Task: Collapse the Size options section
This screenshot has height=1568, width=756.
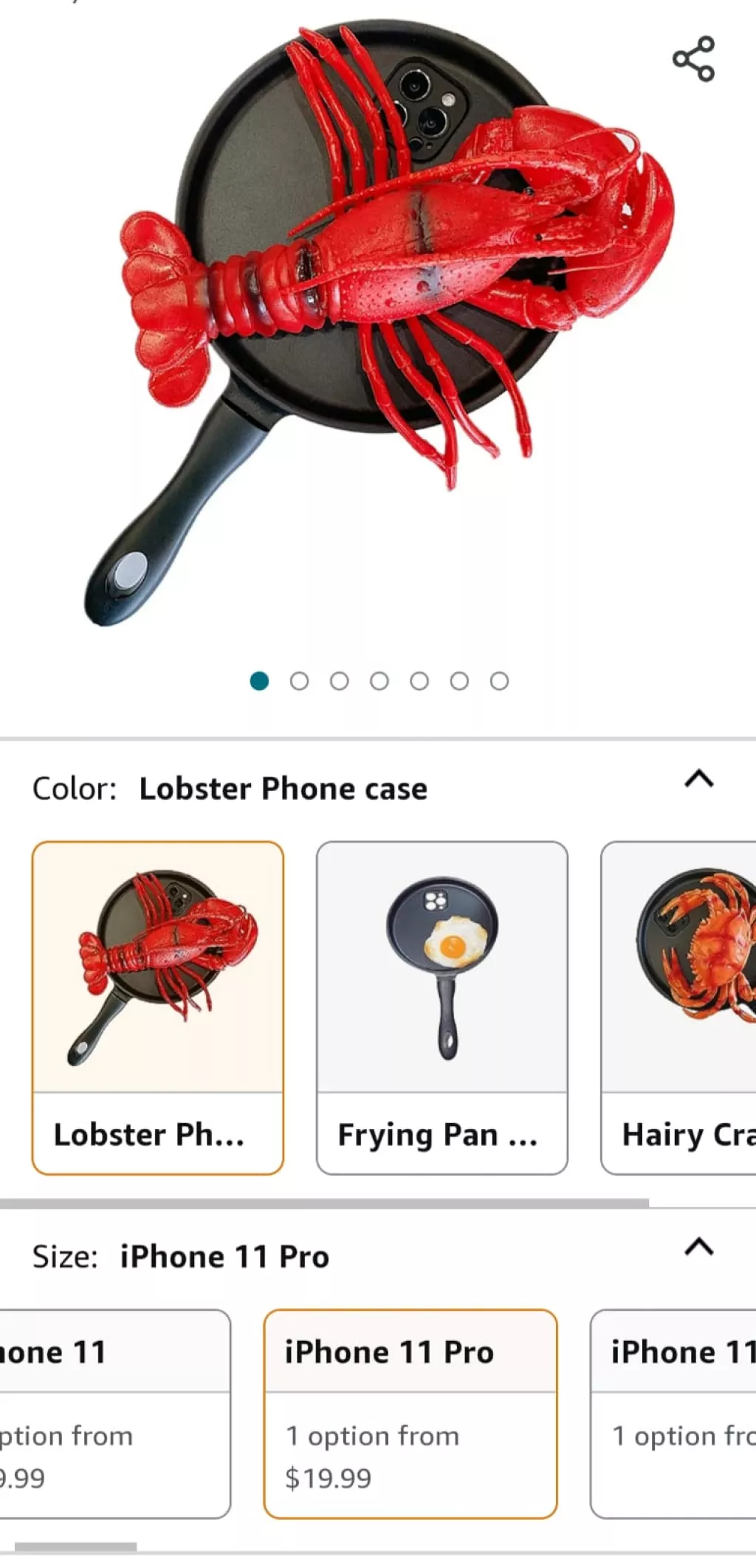Action: tap(698, 1247)
